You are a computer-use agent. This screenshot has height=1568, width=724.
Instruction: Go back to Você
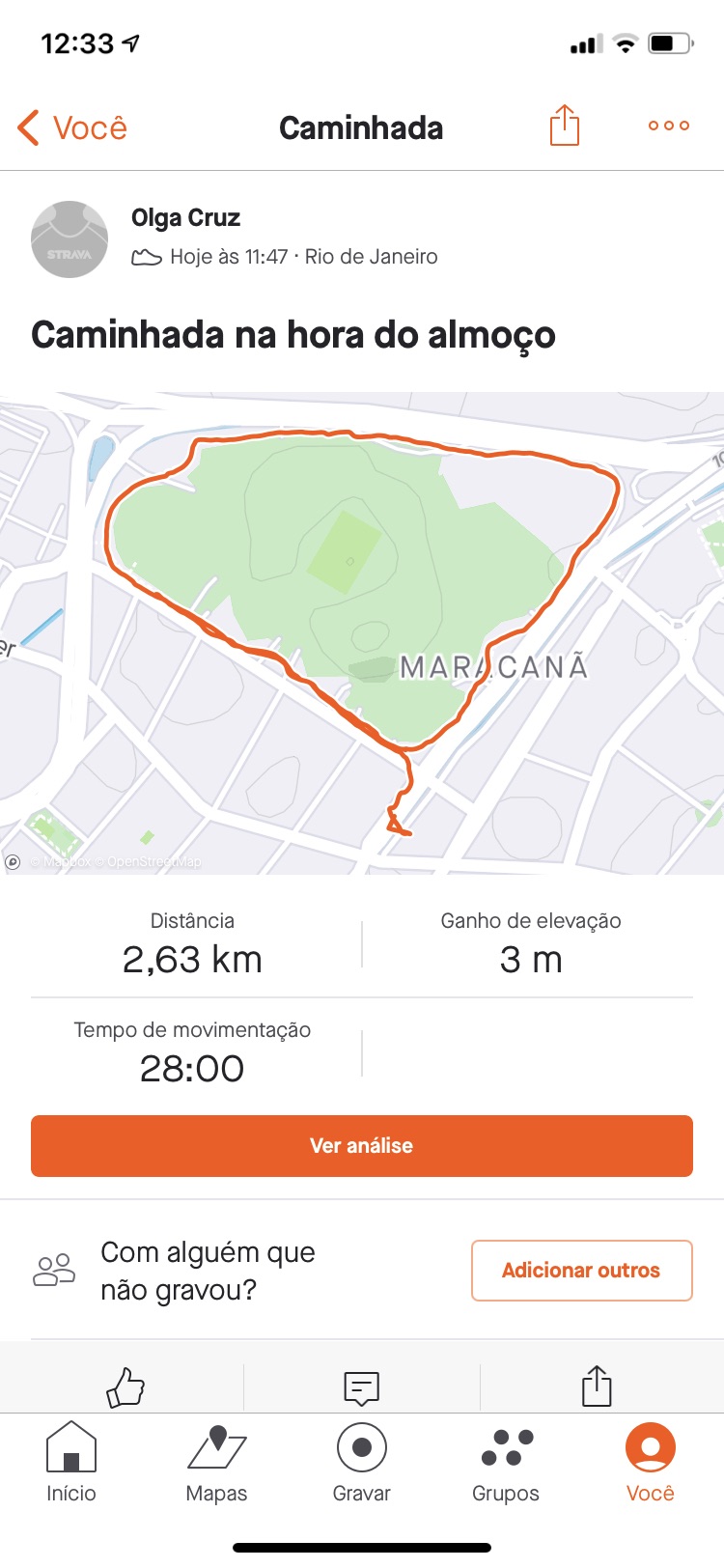coord(72,127)
